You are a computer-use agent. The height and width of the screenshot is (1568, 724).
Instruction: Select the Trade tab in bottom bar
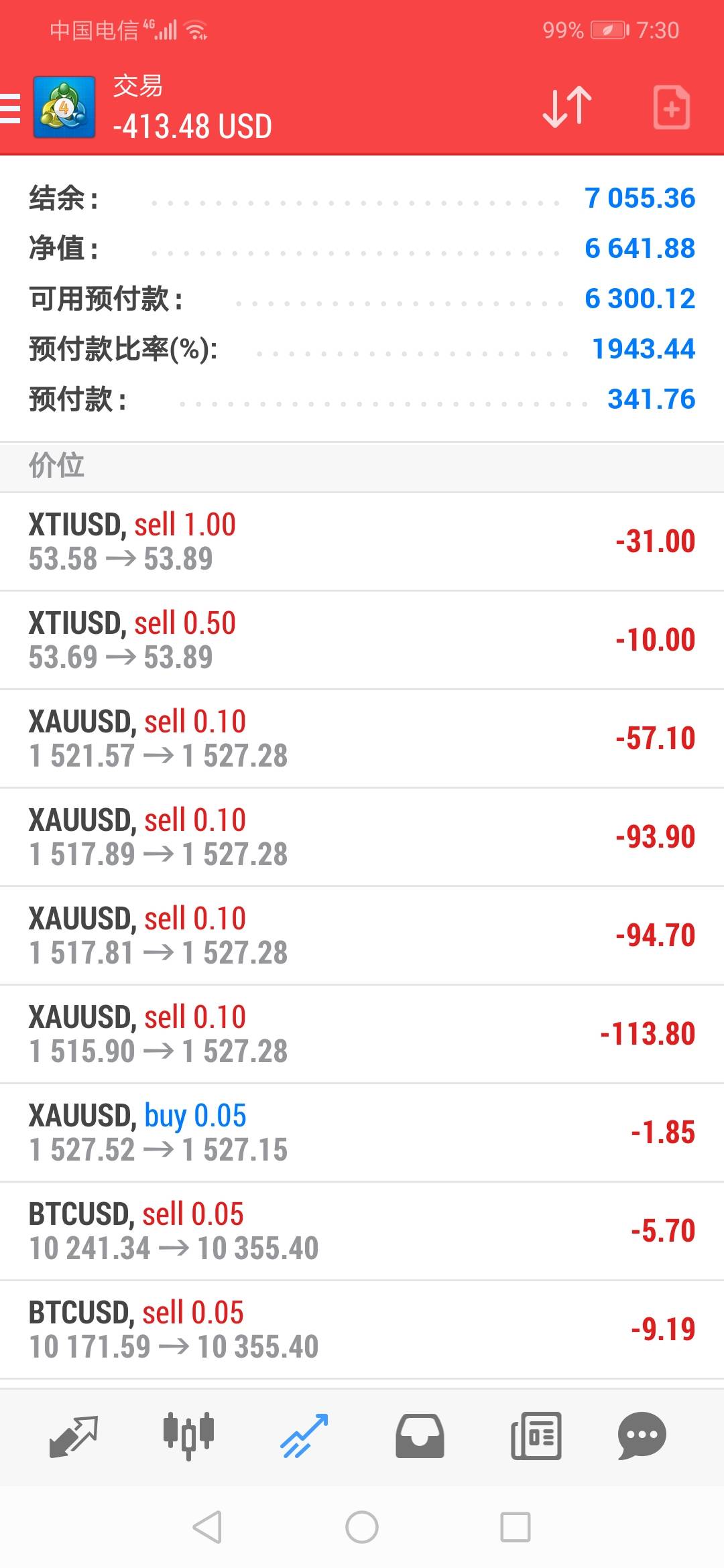304,1436
